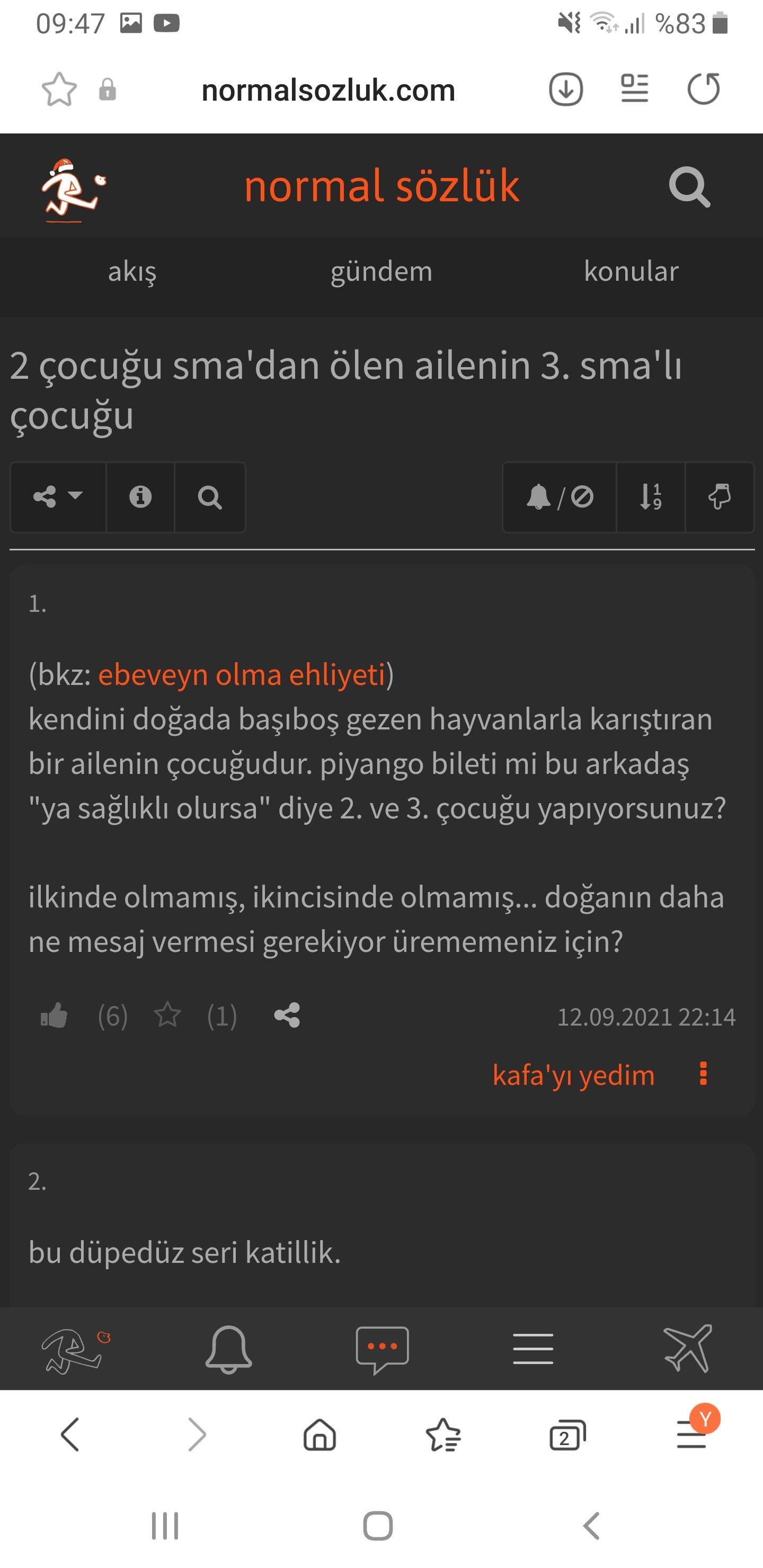The image size is (763, 1568).
Task: Open browser tabs switcher
Action: pyautogui.click(x=567, y=1436)
